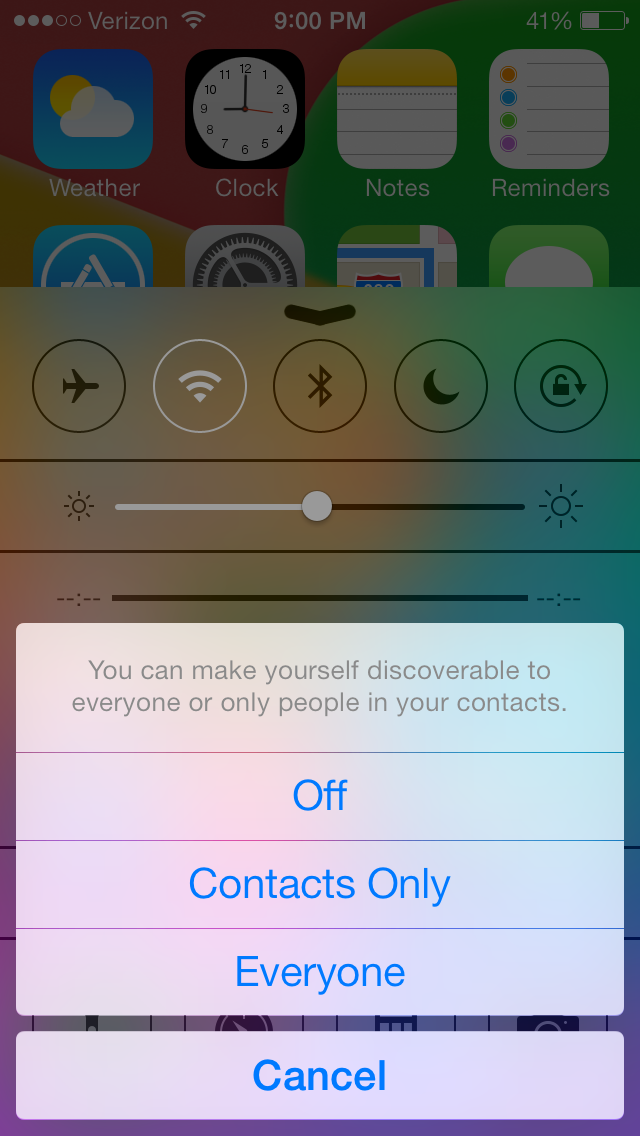Image resolution: width=640 pixels, height=1136 pixels.
Task: Tap the Control Center down chevron handle
Action: click(x=320, y=313)
